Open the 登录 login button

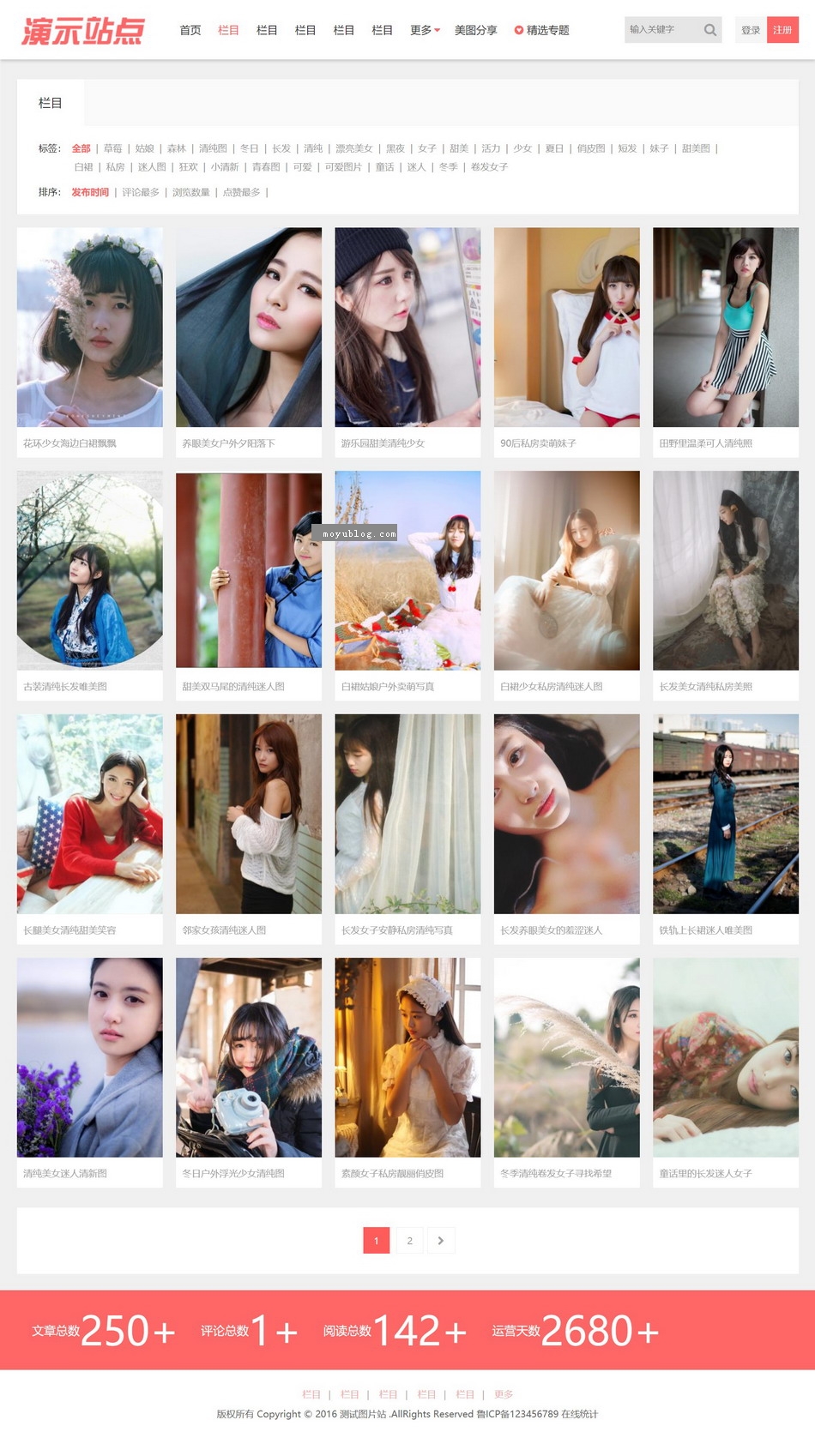[751, 30]
